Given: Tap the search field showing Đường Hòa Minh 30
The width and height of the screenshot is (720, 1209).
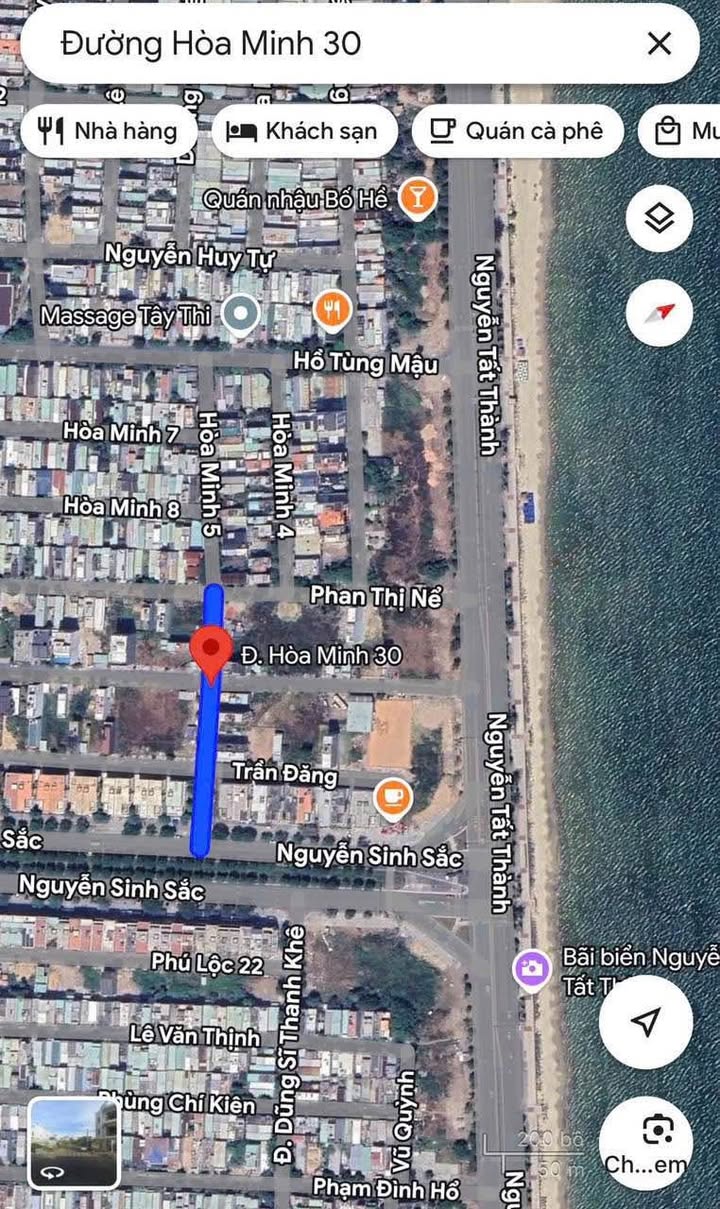Looking at the screenshot, I should (x=340, y=44).
